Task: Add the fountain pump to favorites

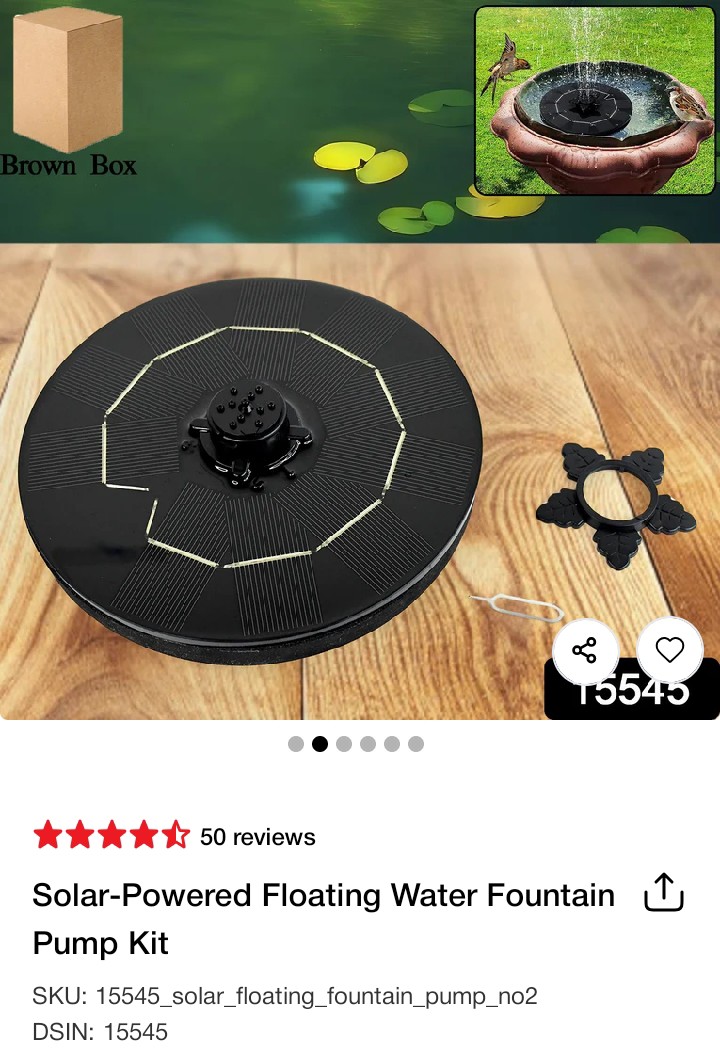Action: pyautogui.click(x=669, y=651)
